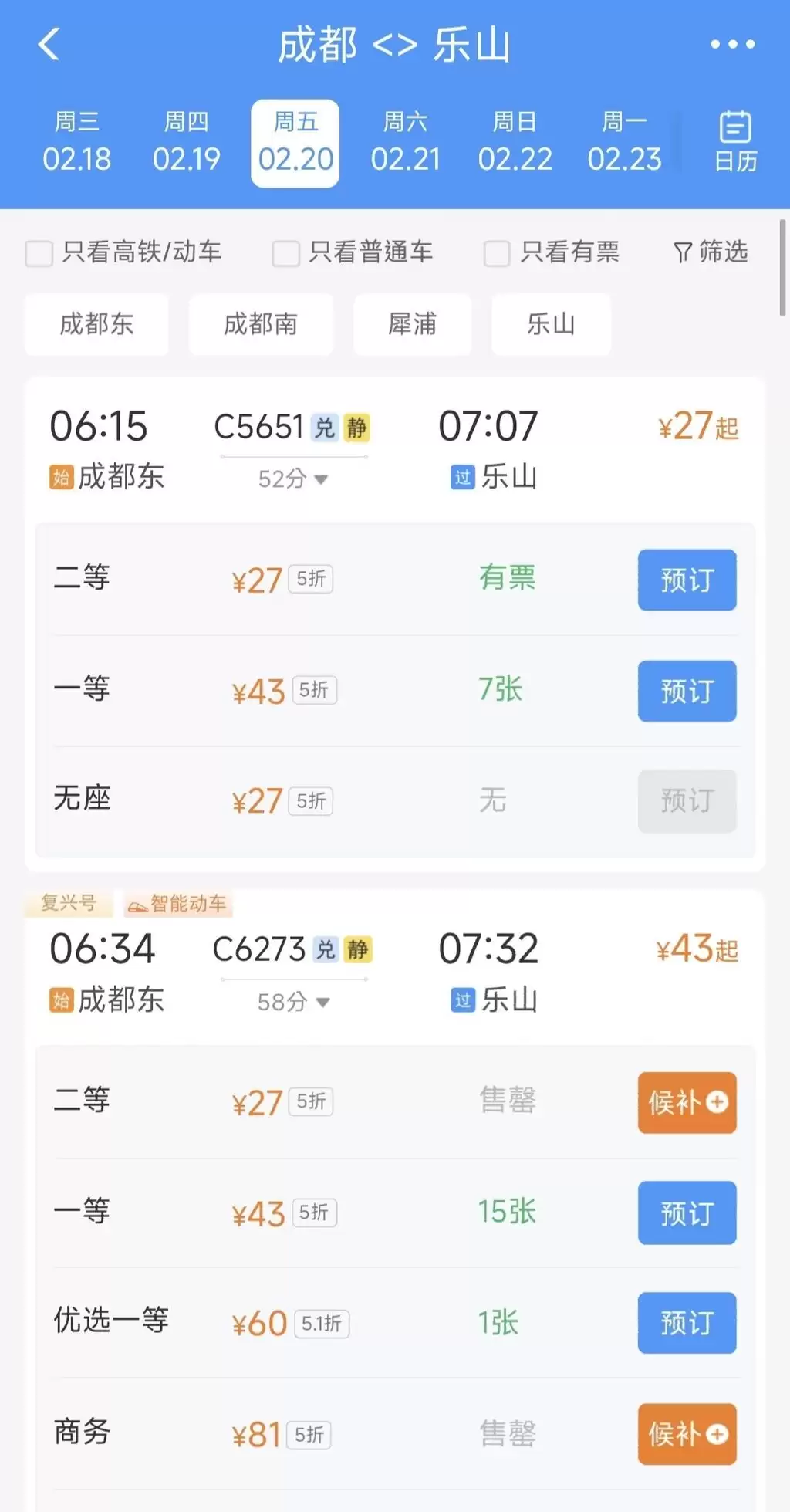Image resolution: width=790 pixels, height=1512 pixels.
Task: Select date 周六 02.21
Action: (405, 143)
